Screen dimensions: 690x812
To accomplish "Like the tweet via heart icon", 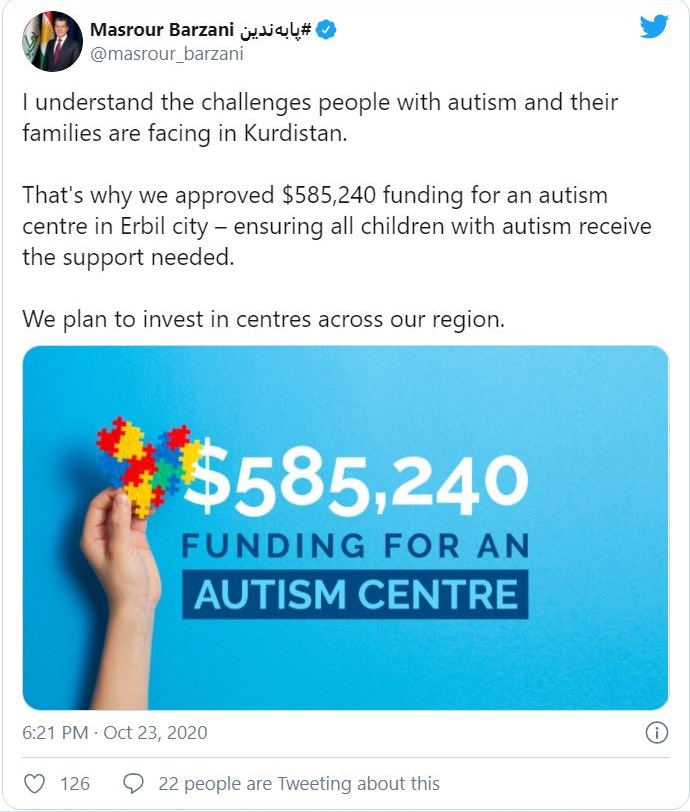I will click(35, 783).
